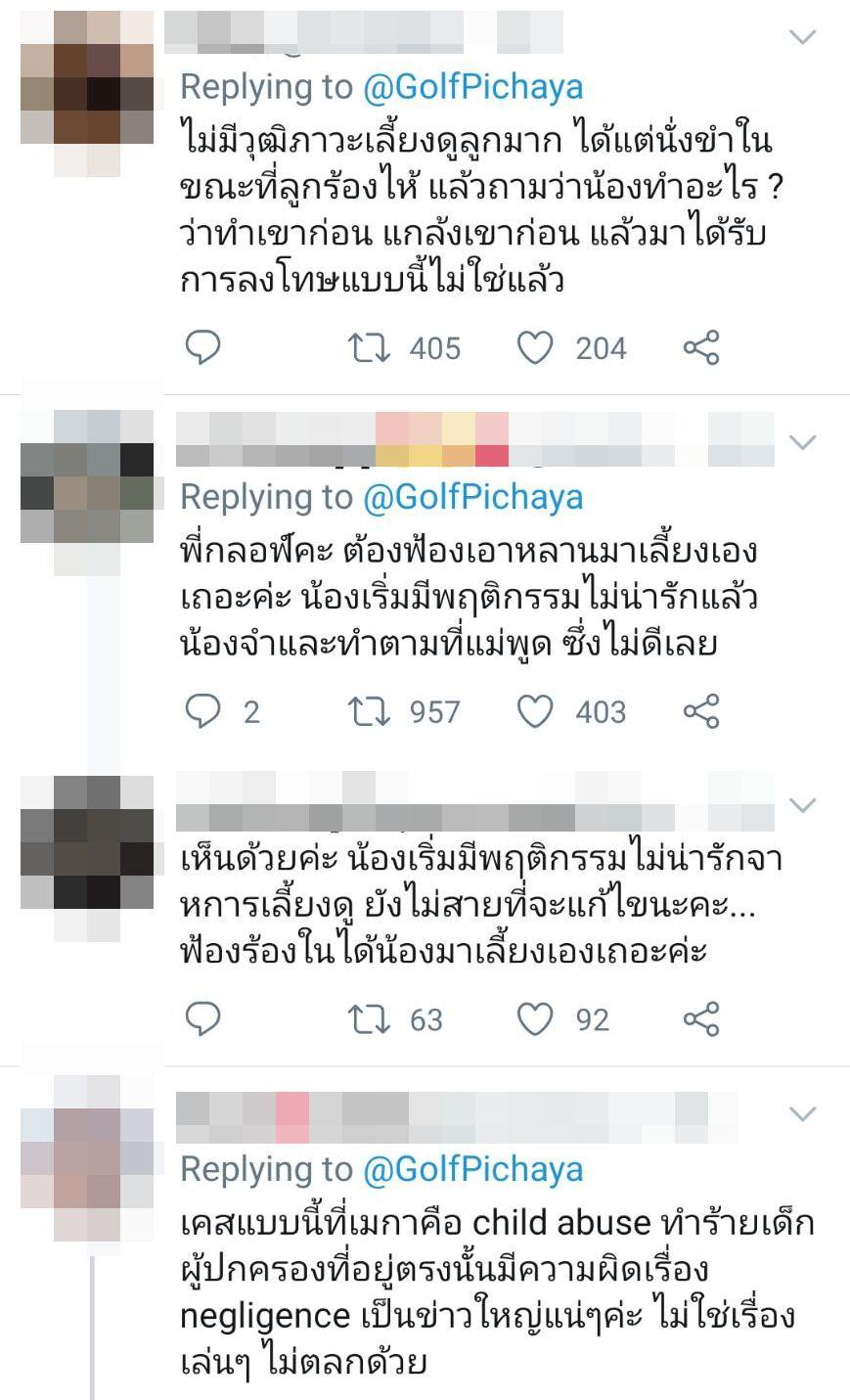Screen dimensions: 850x1400
Task: Open dropdown chevron on the 957-retweet tweet
Action: click(802, 442)
